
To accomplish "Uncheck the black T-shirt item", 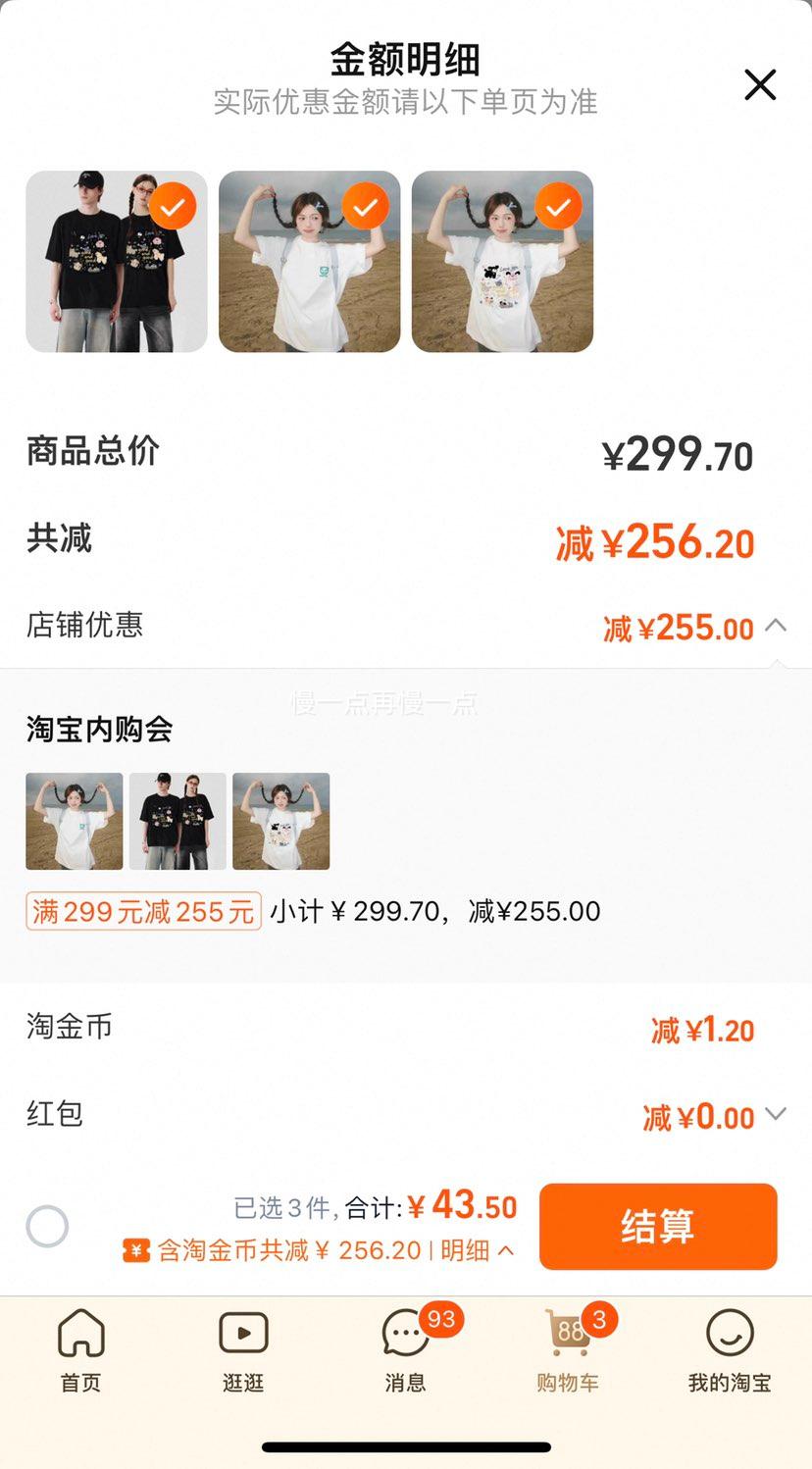I will coord(174,206).
